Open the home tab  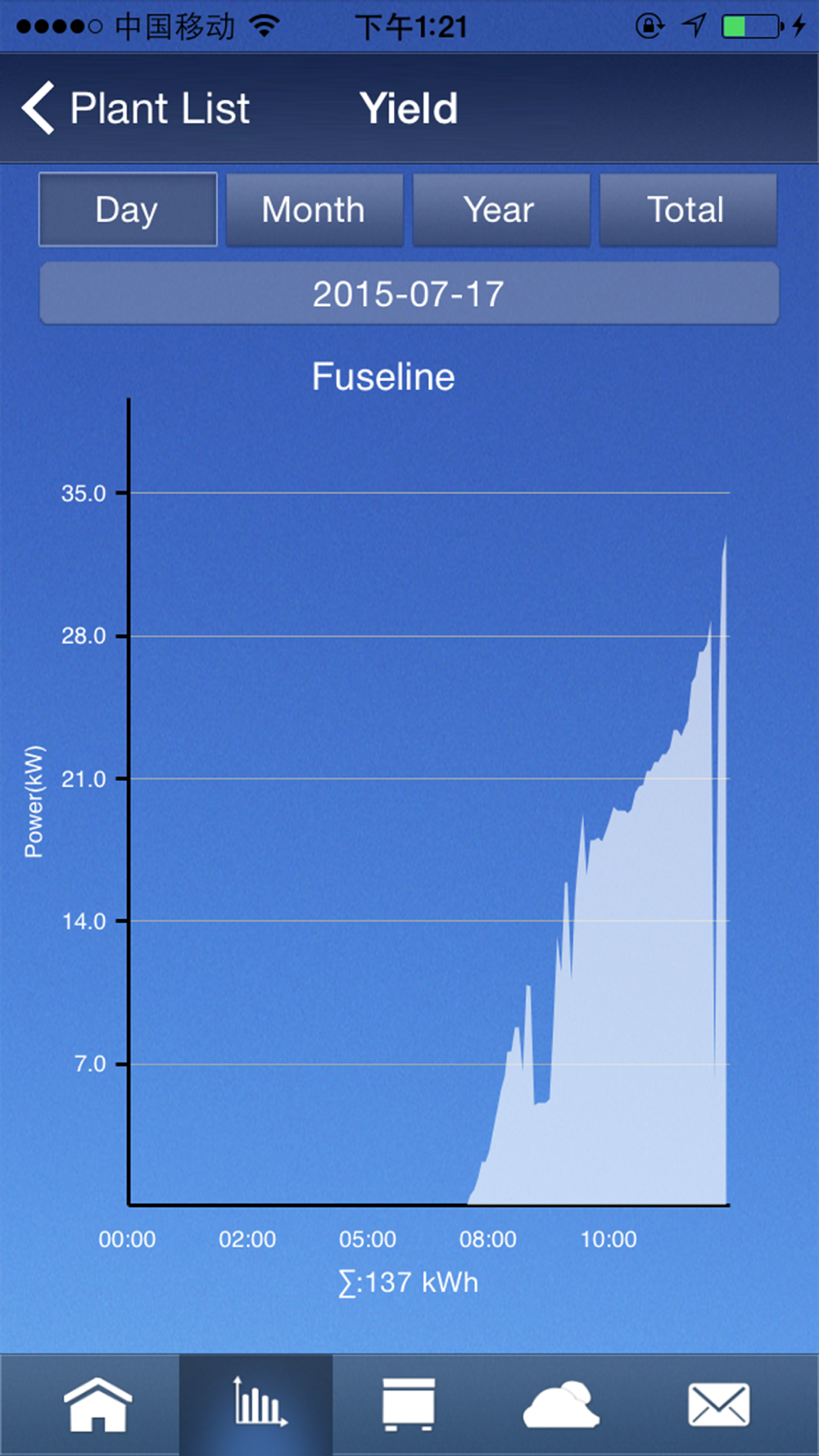97,1404
